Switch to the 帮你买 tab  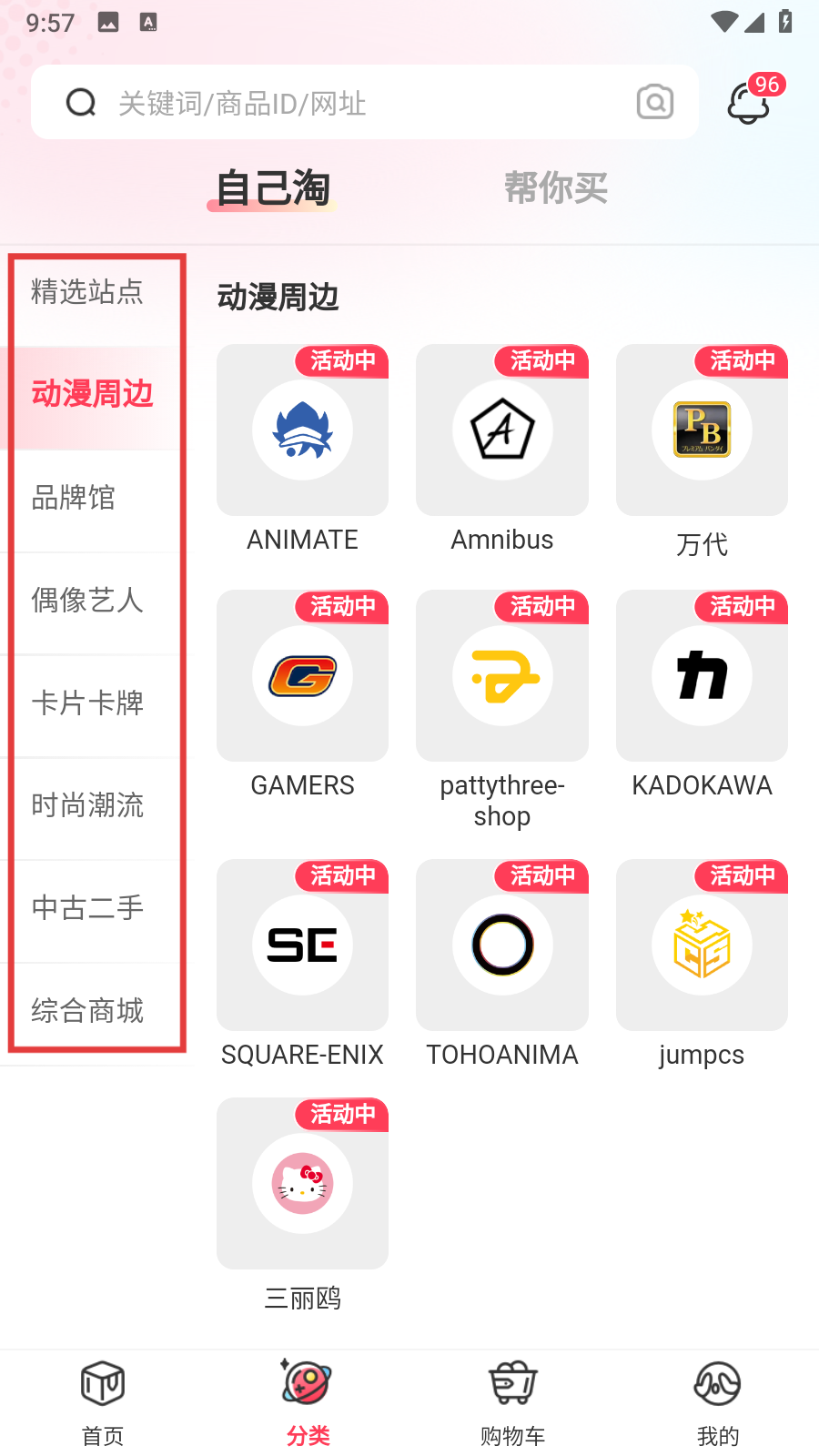556,188
